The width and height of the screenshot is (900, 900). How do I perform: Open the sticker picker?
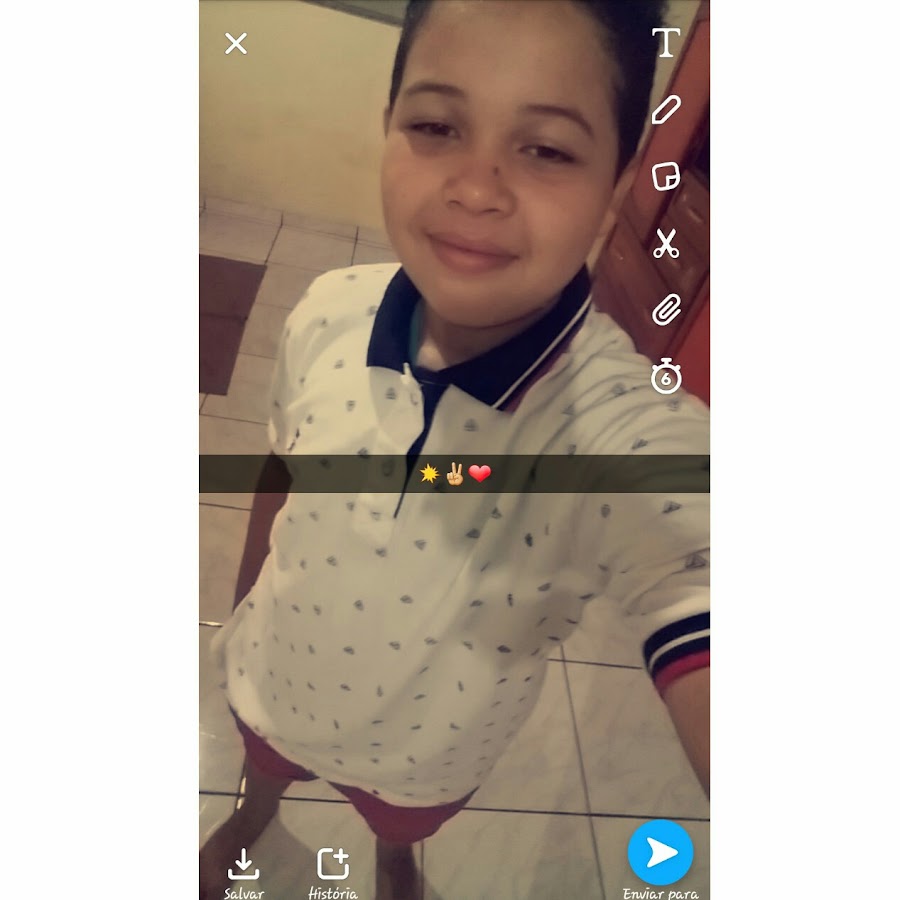(666, 177)
